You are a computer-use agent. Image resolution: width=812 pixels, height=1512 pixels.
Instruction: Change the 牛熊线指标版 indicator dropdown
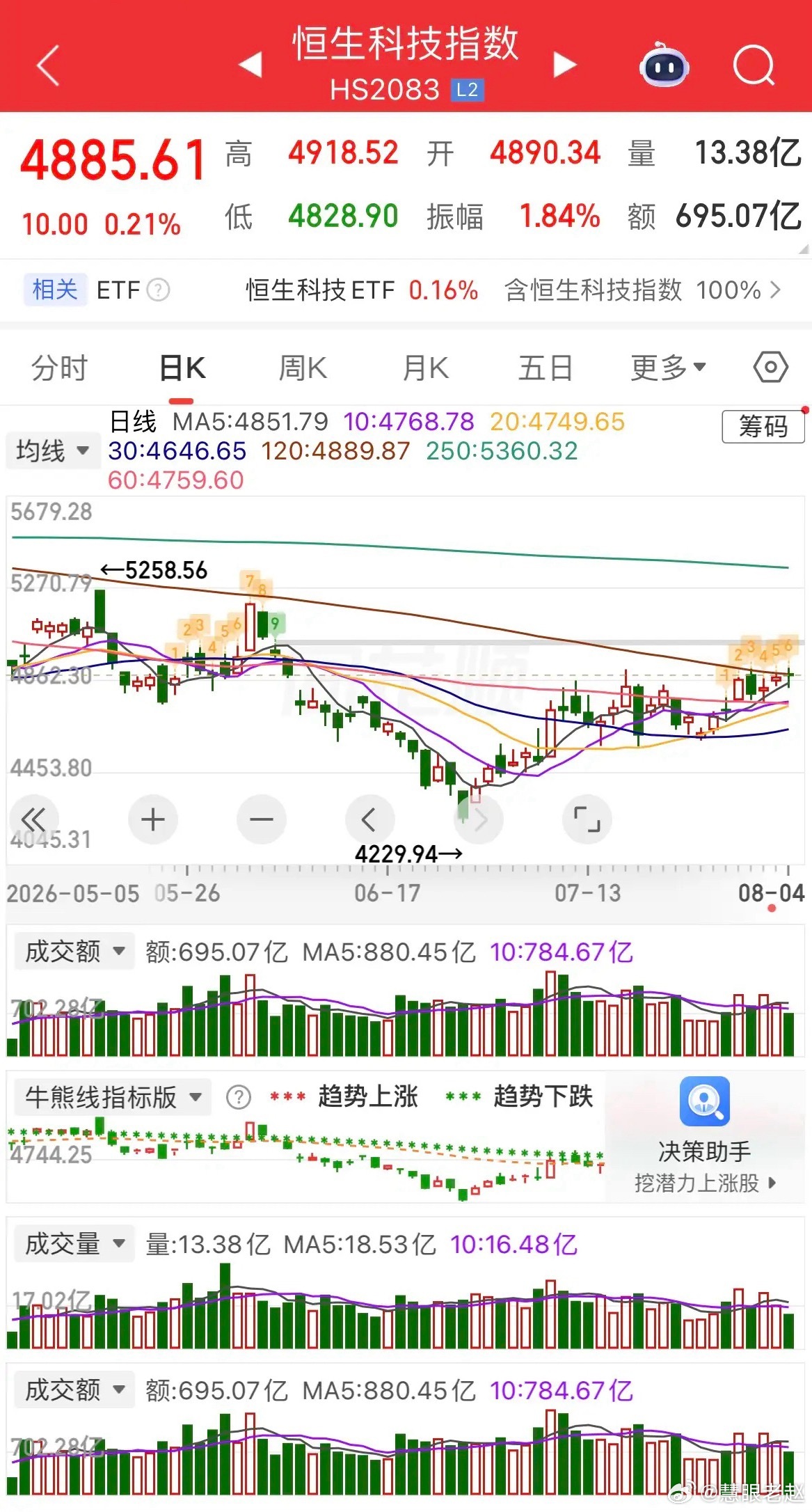click(x=113, y=1097)
